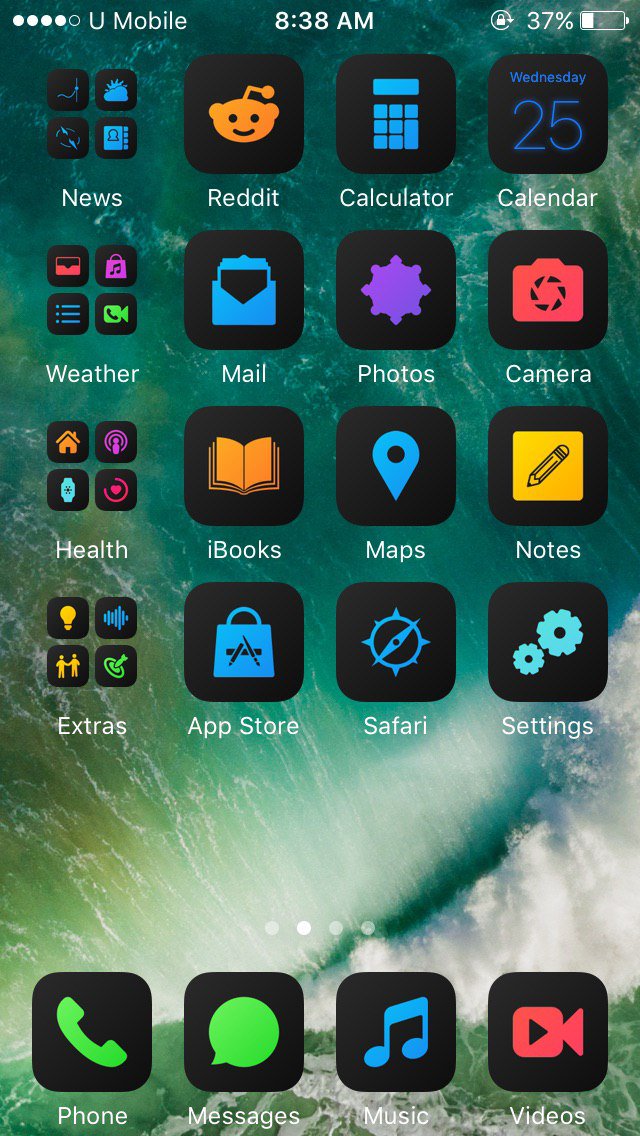Open Messages from the dock
This screenshot has height=1136, width=640.
[x=244, y=1032]
